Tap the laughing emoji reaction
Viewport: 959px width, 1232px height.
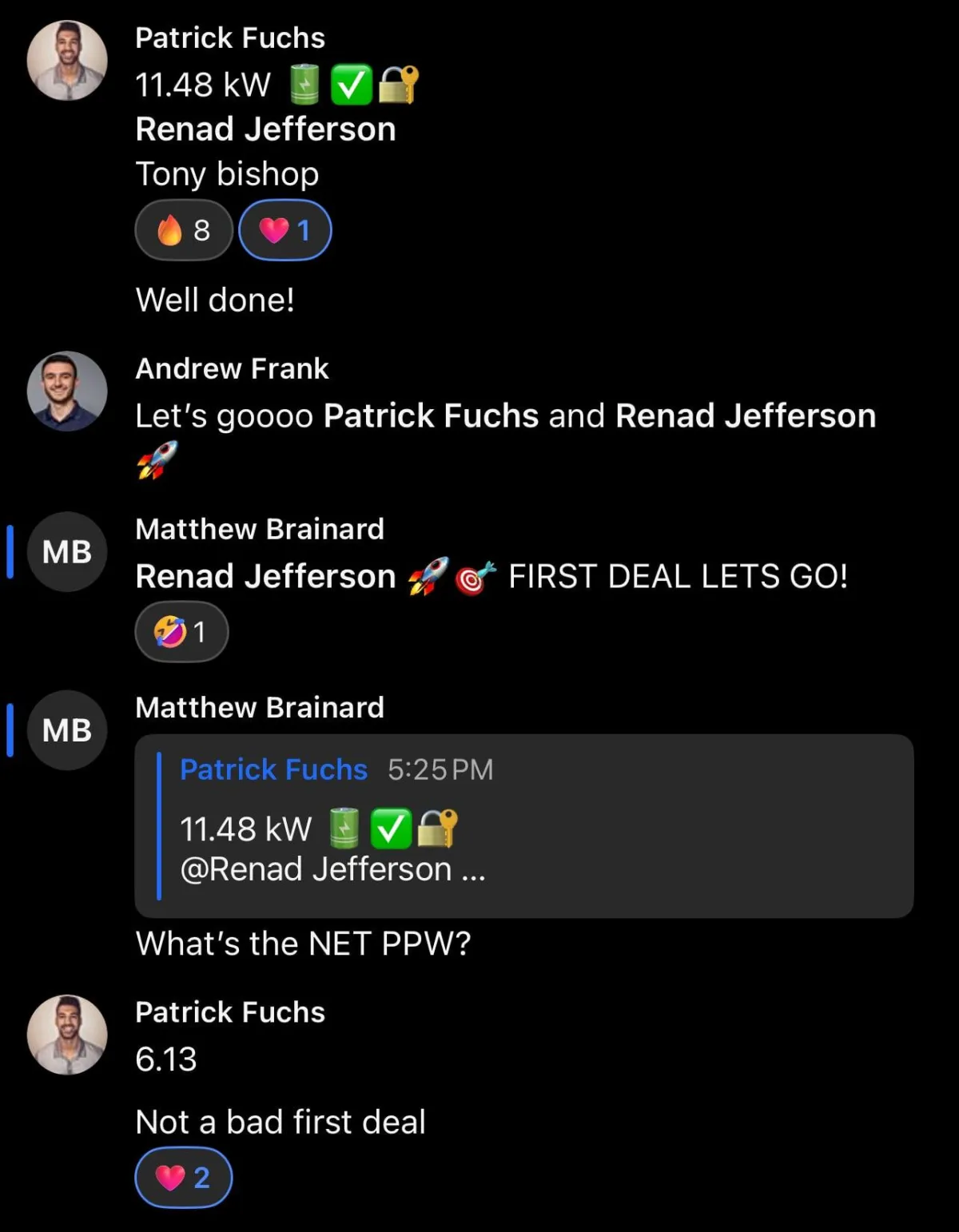[x=181, y=632]
